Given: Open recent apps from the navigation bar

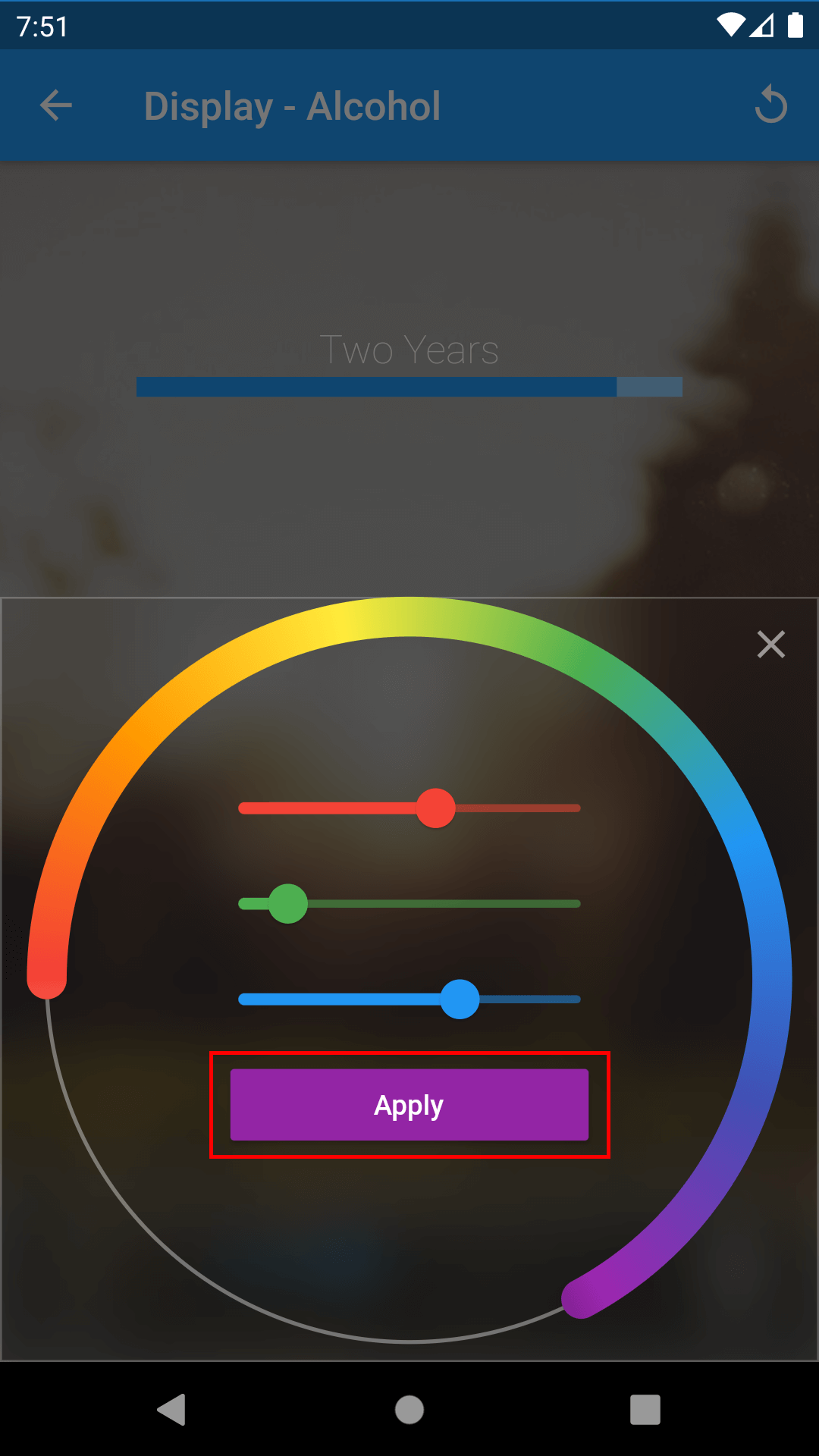Looking at the screenshot, I should pyautogui.click(x=645, y=1410).
